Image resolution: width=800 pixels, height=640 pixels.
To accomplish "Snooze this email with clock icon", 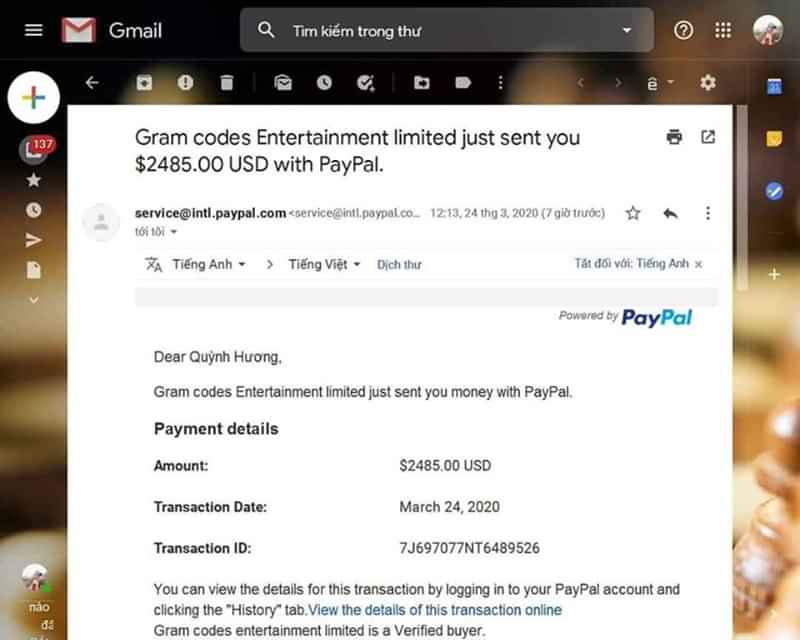I will click(324, 83).
